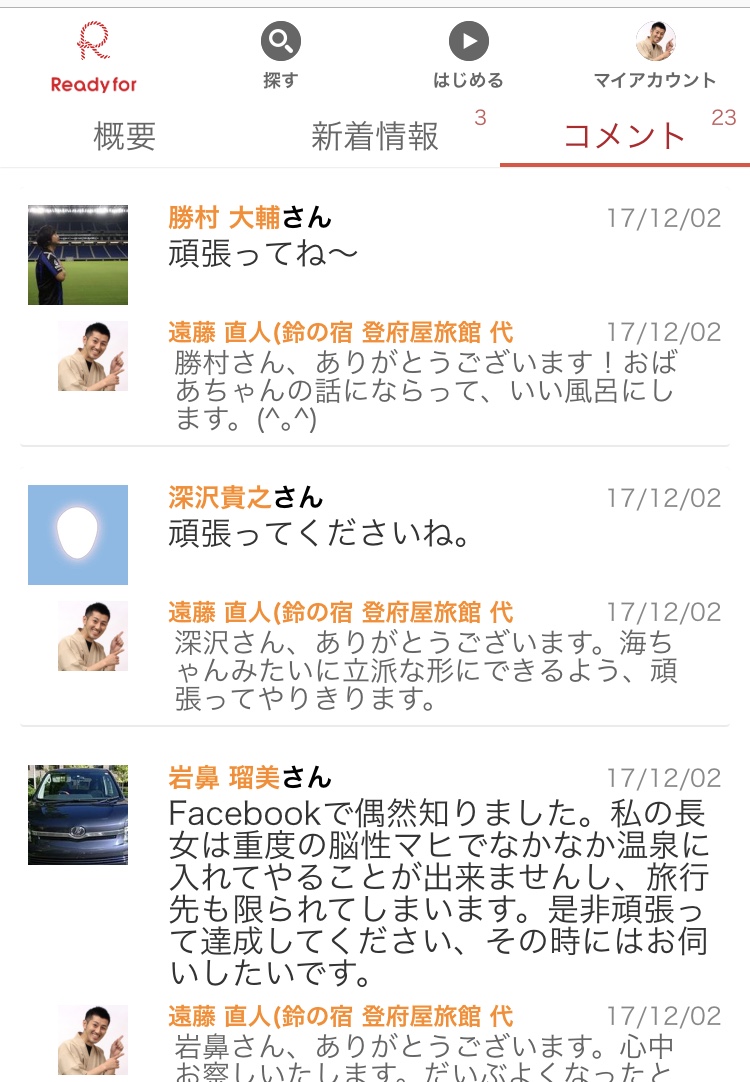Image resolution: width=750 pixels, height=1082 pixels.
Task: Open the 探す search page
Action: coord(281,56)
